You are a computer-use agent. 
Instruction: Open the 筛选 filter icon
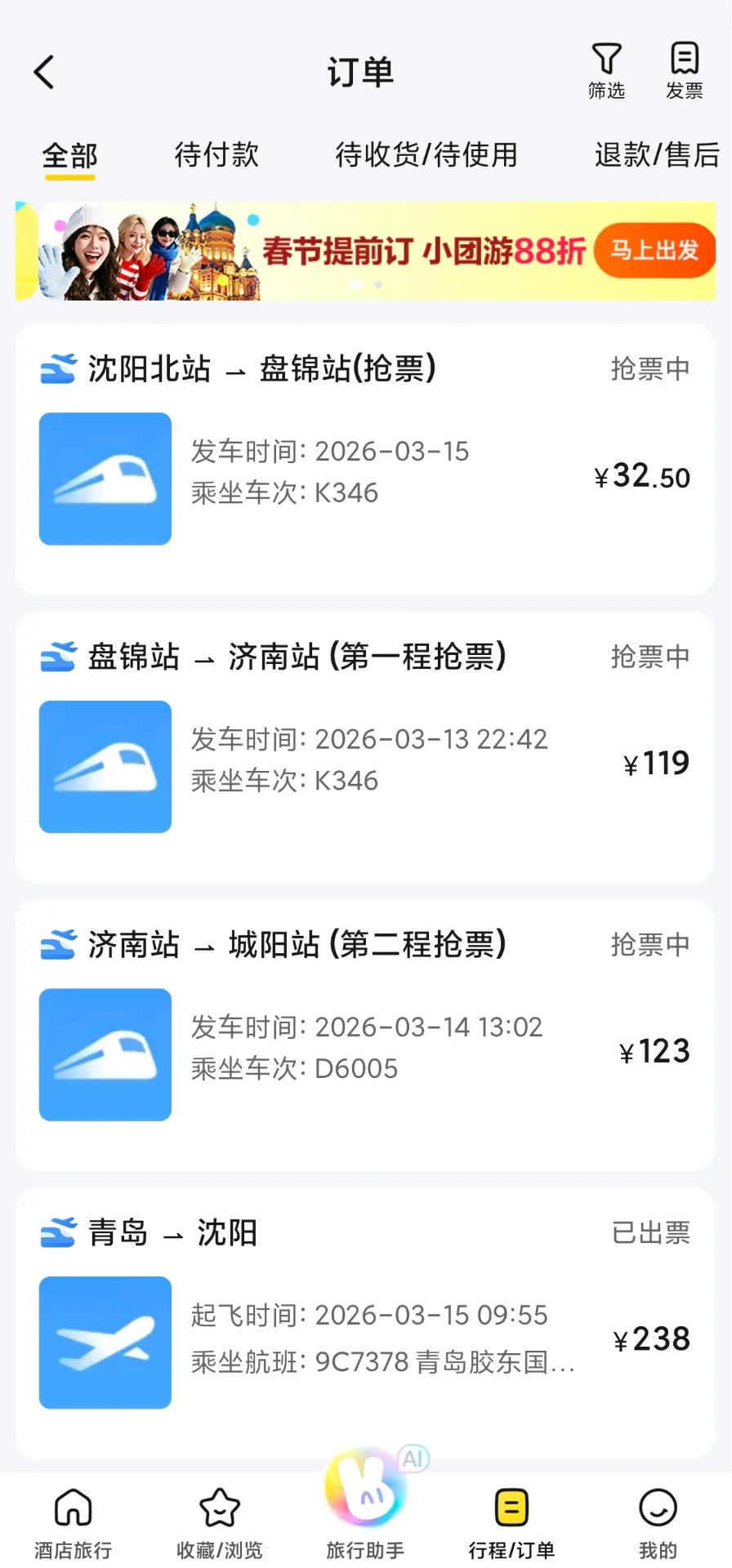605,69
